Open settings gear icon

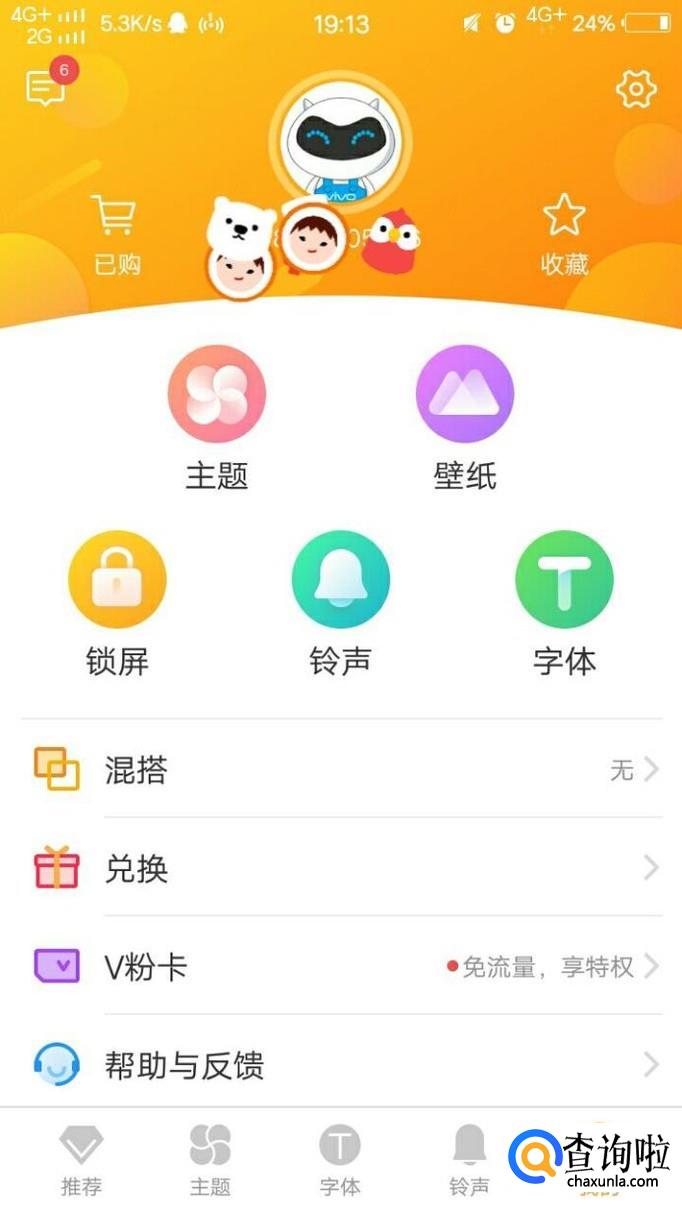point(636,89)
